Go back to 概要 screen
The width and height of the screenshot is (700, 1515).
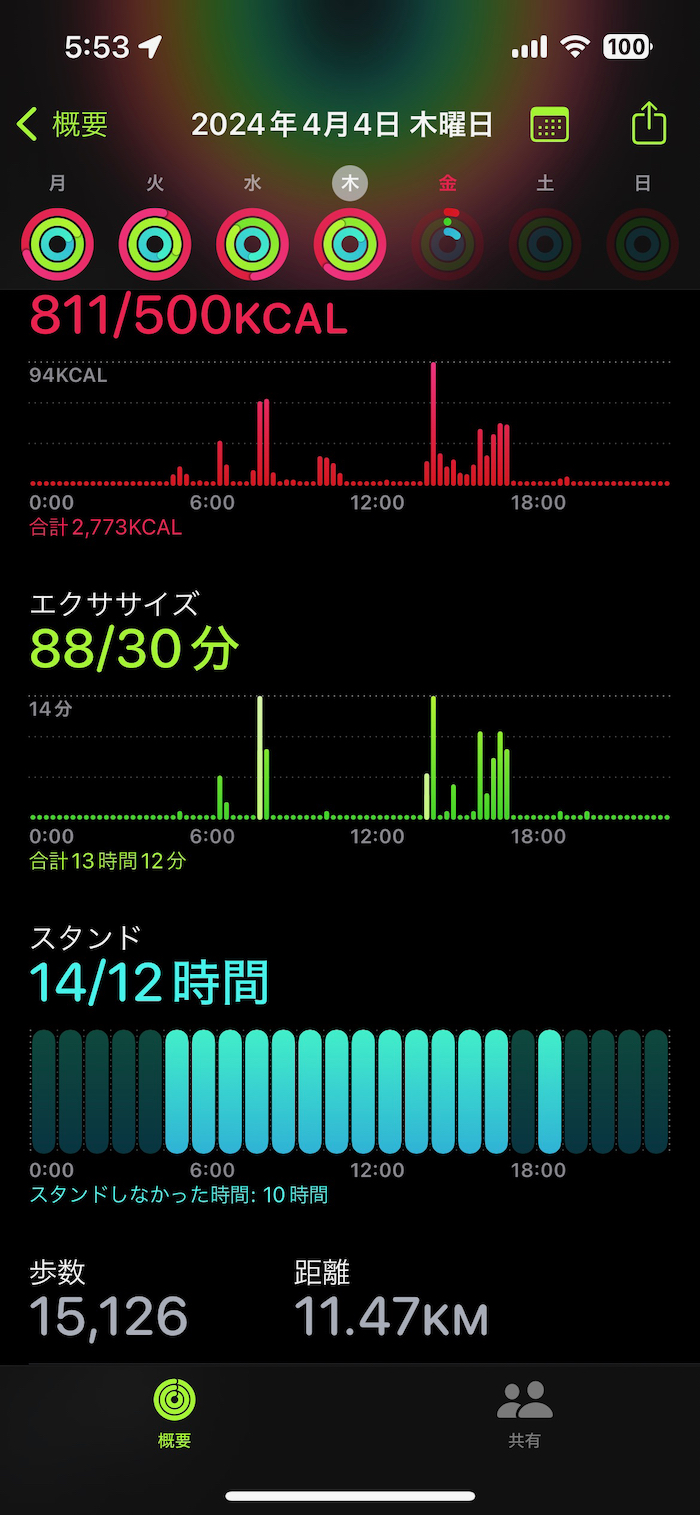62,125
